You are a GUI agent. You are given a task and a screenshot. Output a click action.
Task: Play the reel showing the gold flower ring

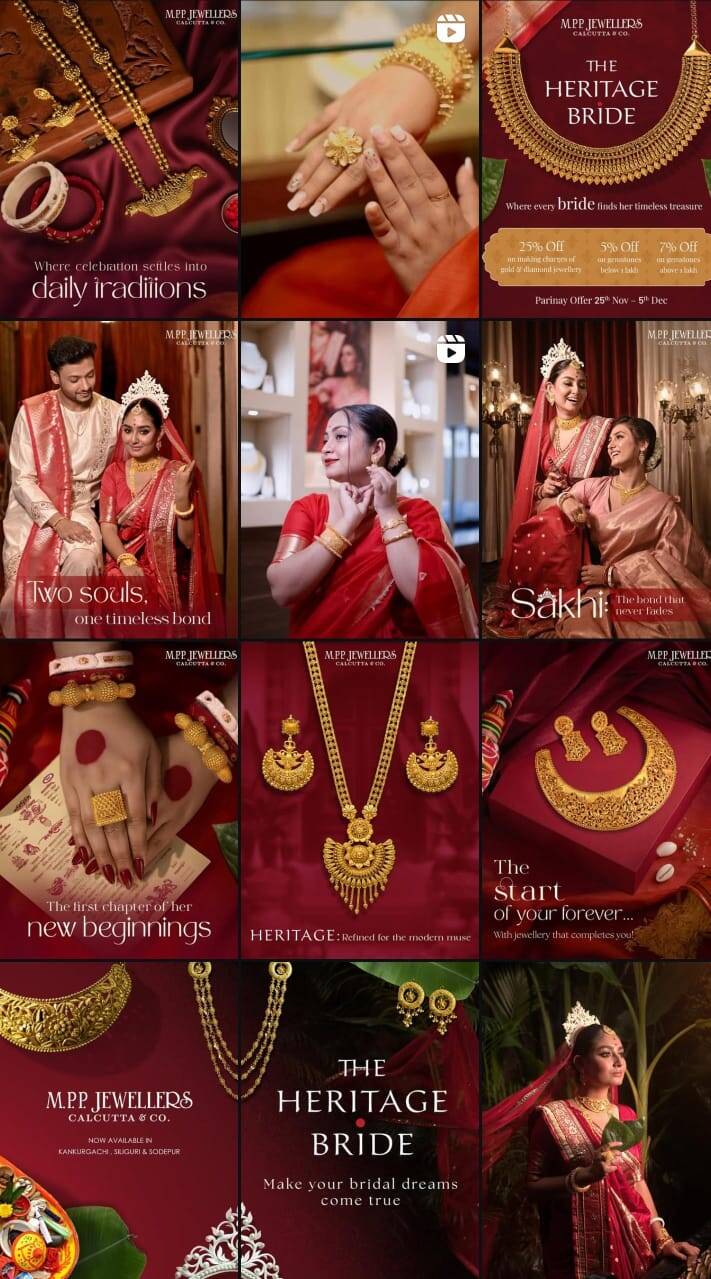tap(359, 160)
